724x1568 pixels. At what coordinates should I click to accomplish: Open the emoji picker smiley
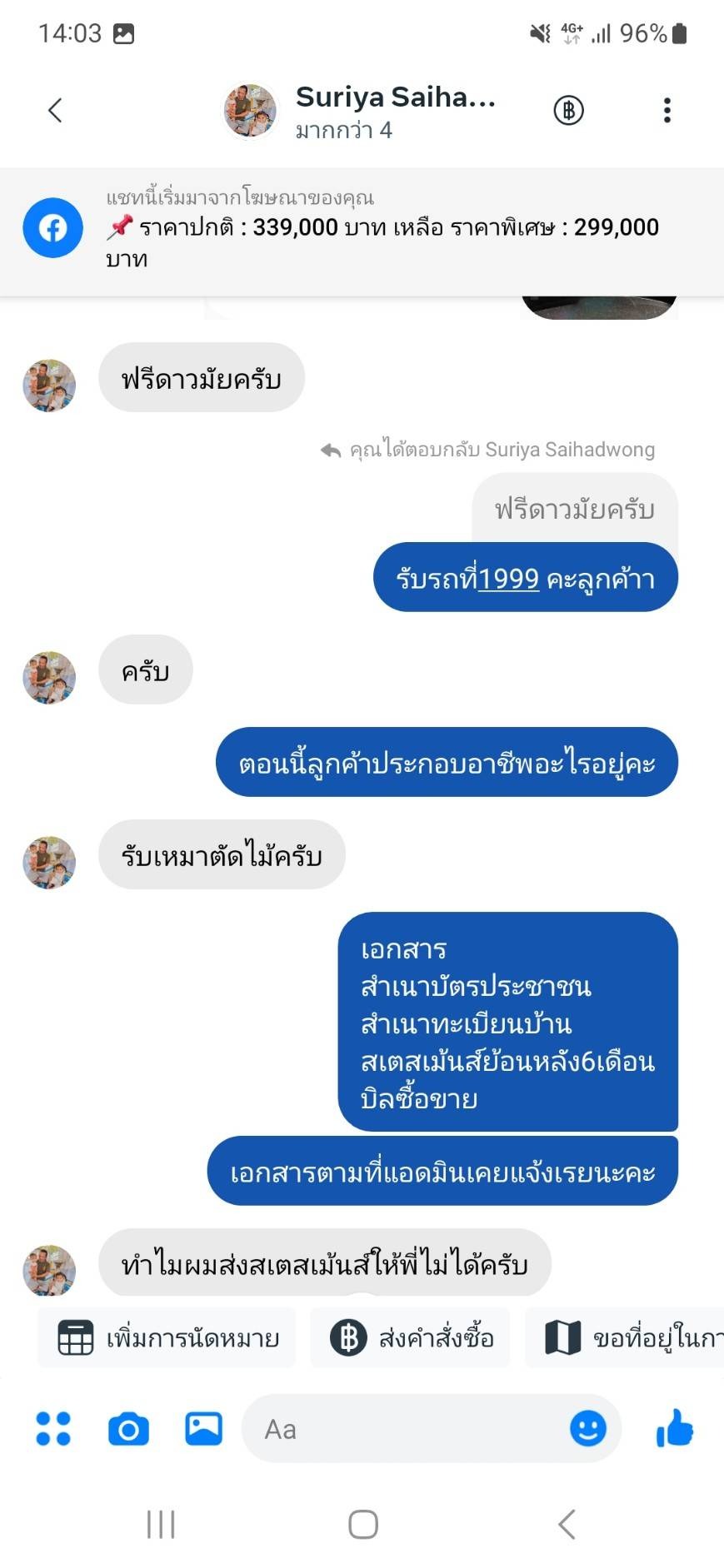(x=588, y=1429)
